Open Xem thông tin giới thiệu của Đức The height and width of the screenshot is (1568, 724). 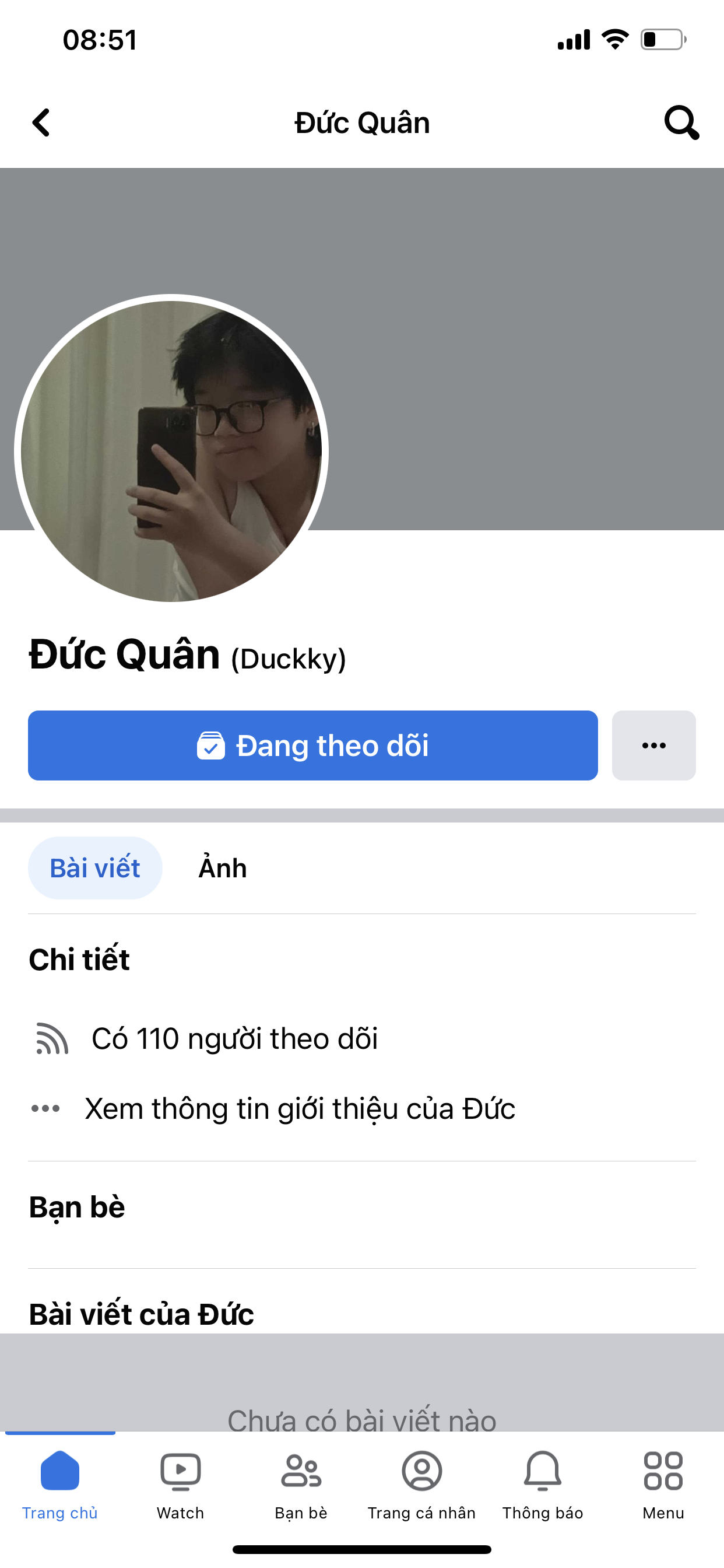tap(300, 1108)
